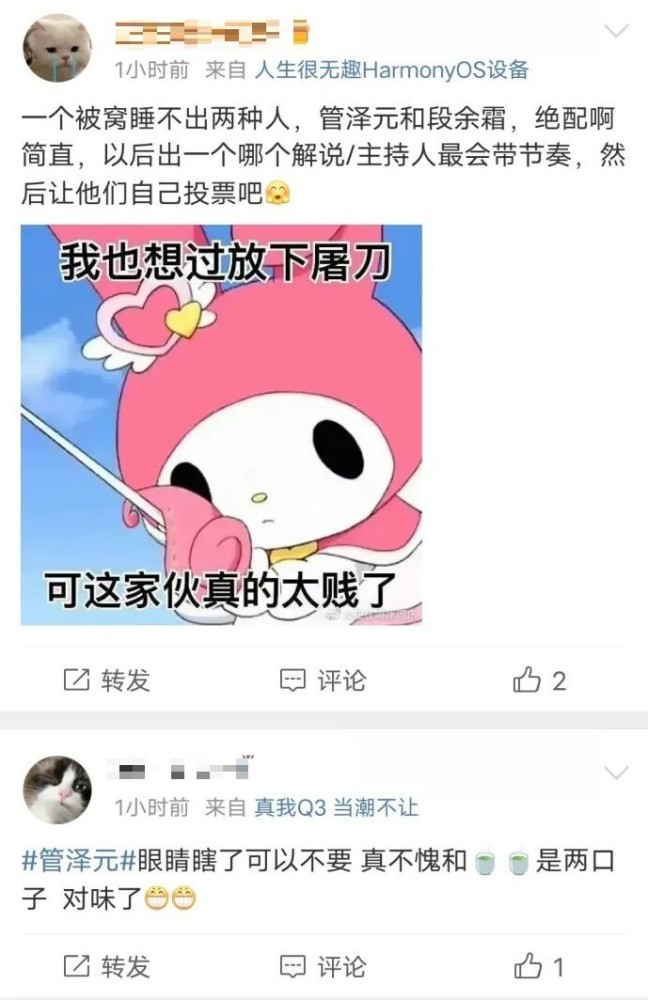Like the post with 1 like
648x1000 pixels.
(540, 966)
